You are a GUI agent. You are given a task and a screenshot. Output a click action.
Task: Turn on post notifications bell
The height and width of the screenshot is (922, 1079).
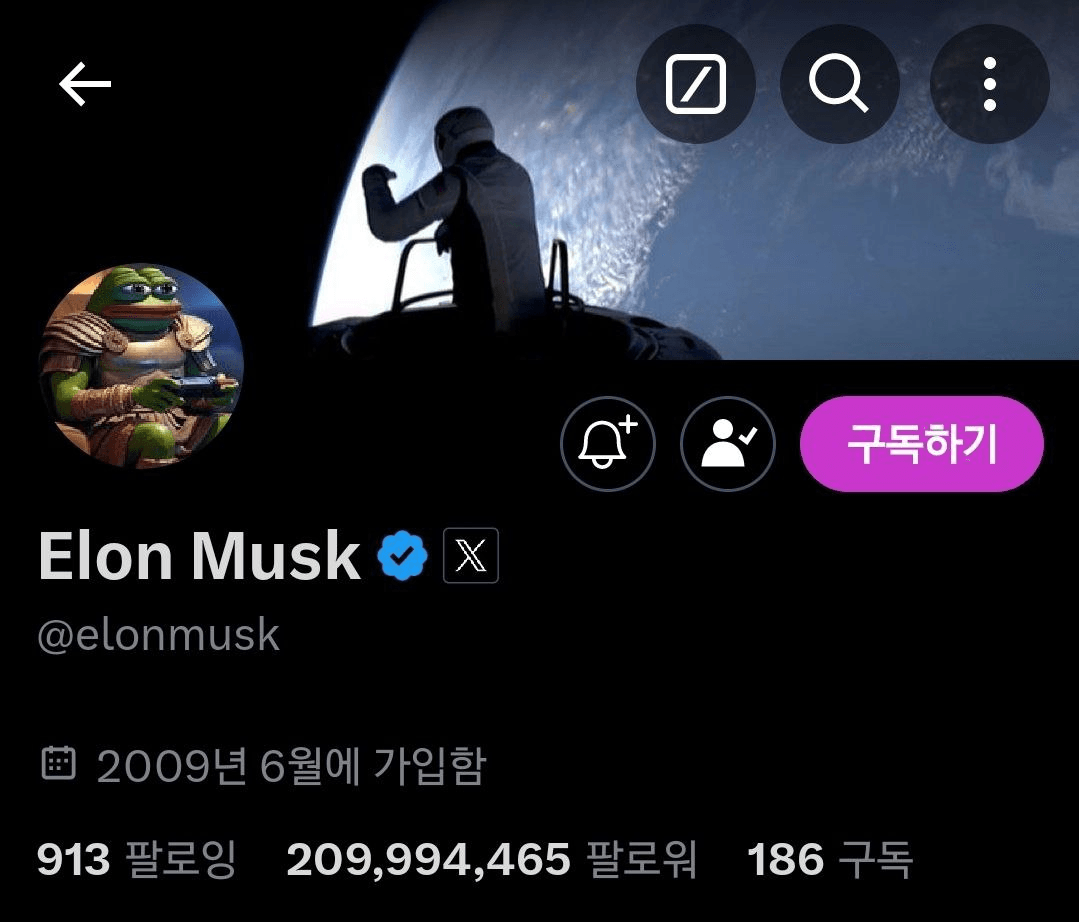coord(607,444)
